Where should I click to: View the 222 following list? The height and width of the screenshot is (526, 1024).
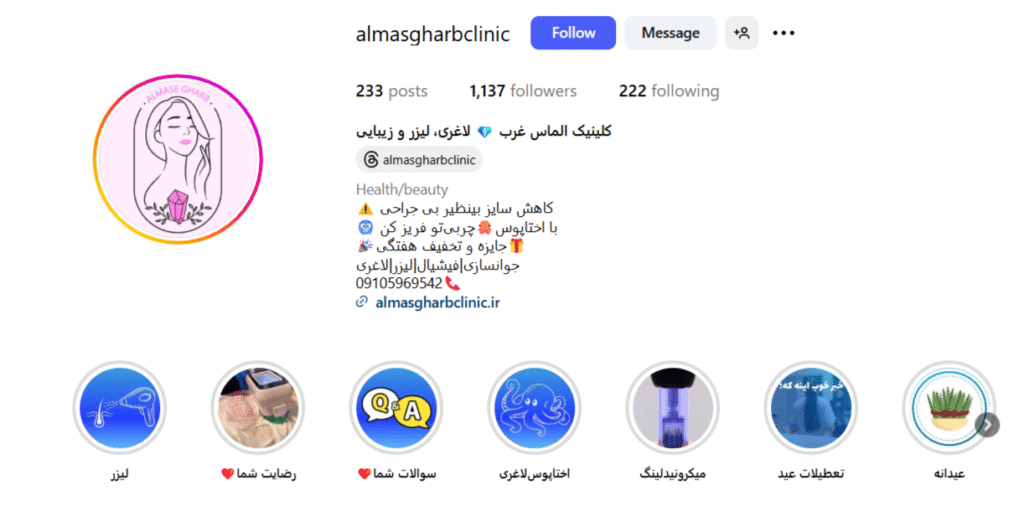668,91
